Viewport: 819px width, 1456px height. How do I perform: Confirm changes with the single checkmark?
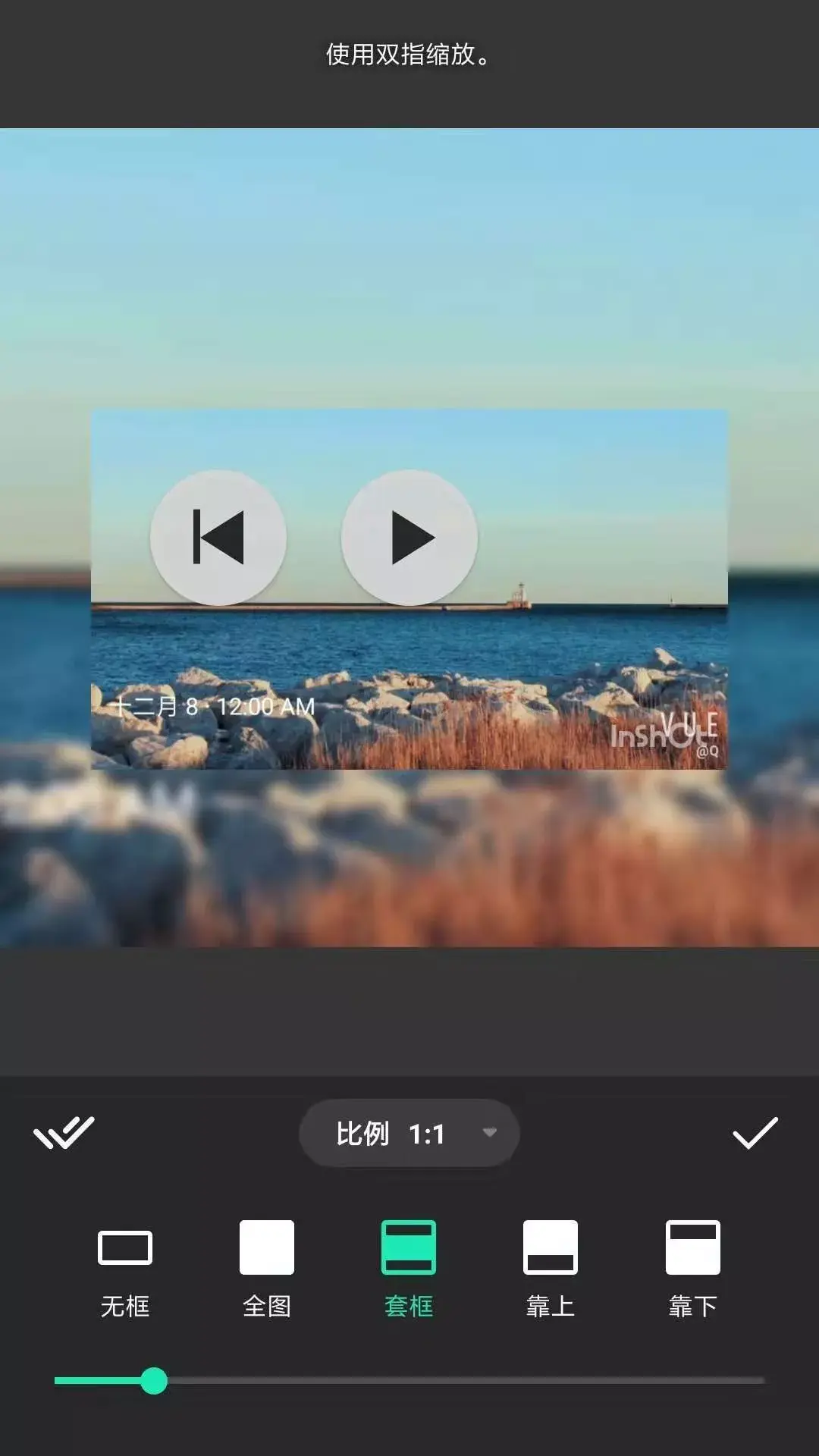click(x=755, y=1133)
